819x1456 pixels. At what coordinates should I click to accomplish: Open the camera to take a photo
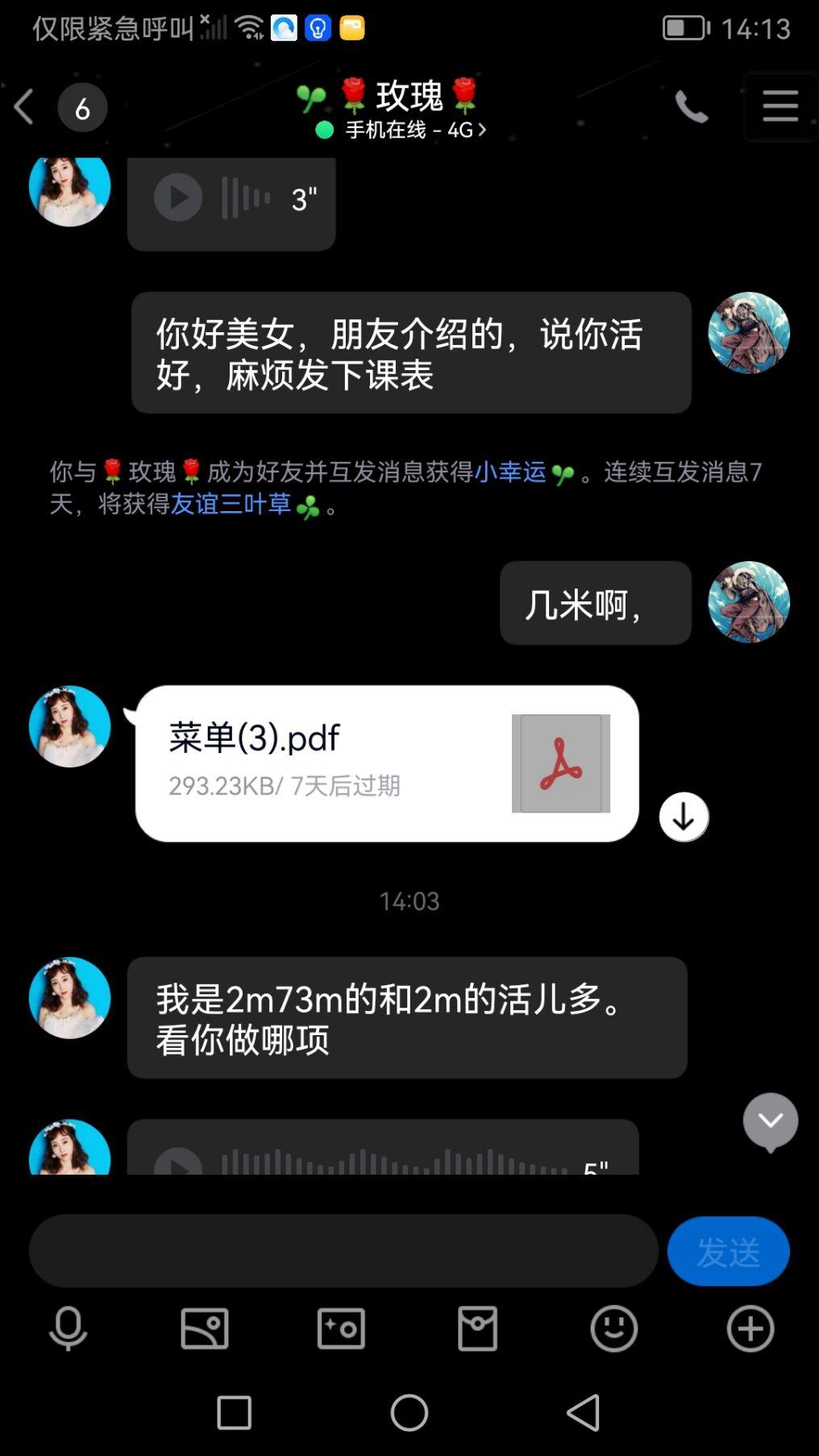pyautogui.click(x=341, y=1328)
